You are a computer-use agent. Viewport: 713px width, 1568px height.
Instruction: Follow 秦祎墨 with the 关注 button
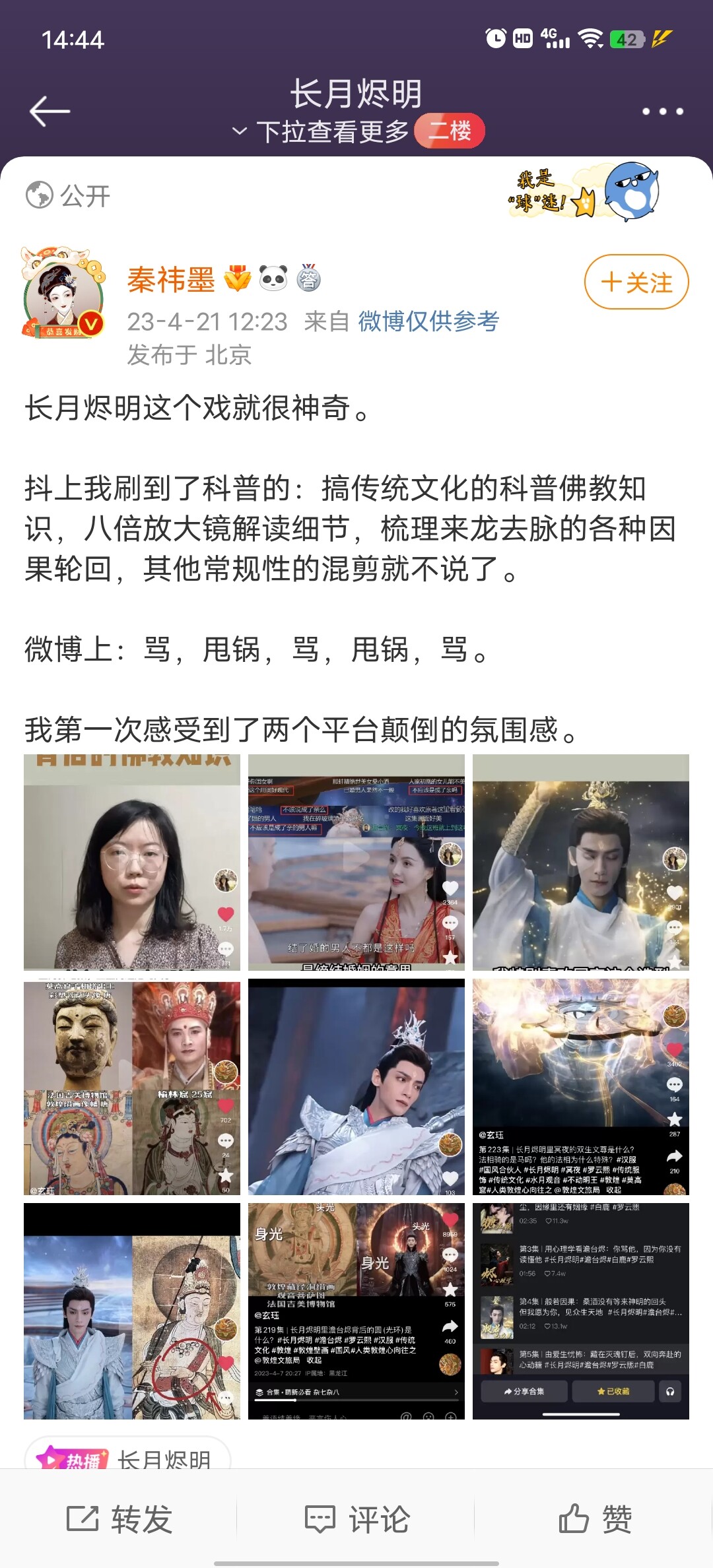coord(636,282)
